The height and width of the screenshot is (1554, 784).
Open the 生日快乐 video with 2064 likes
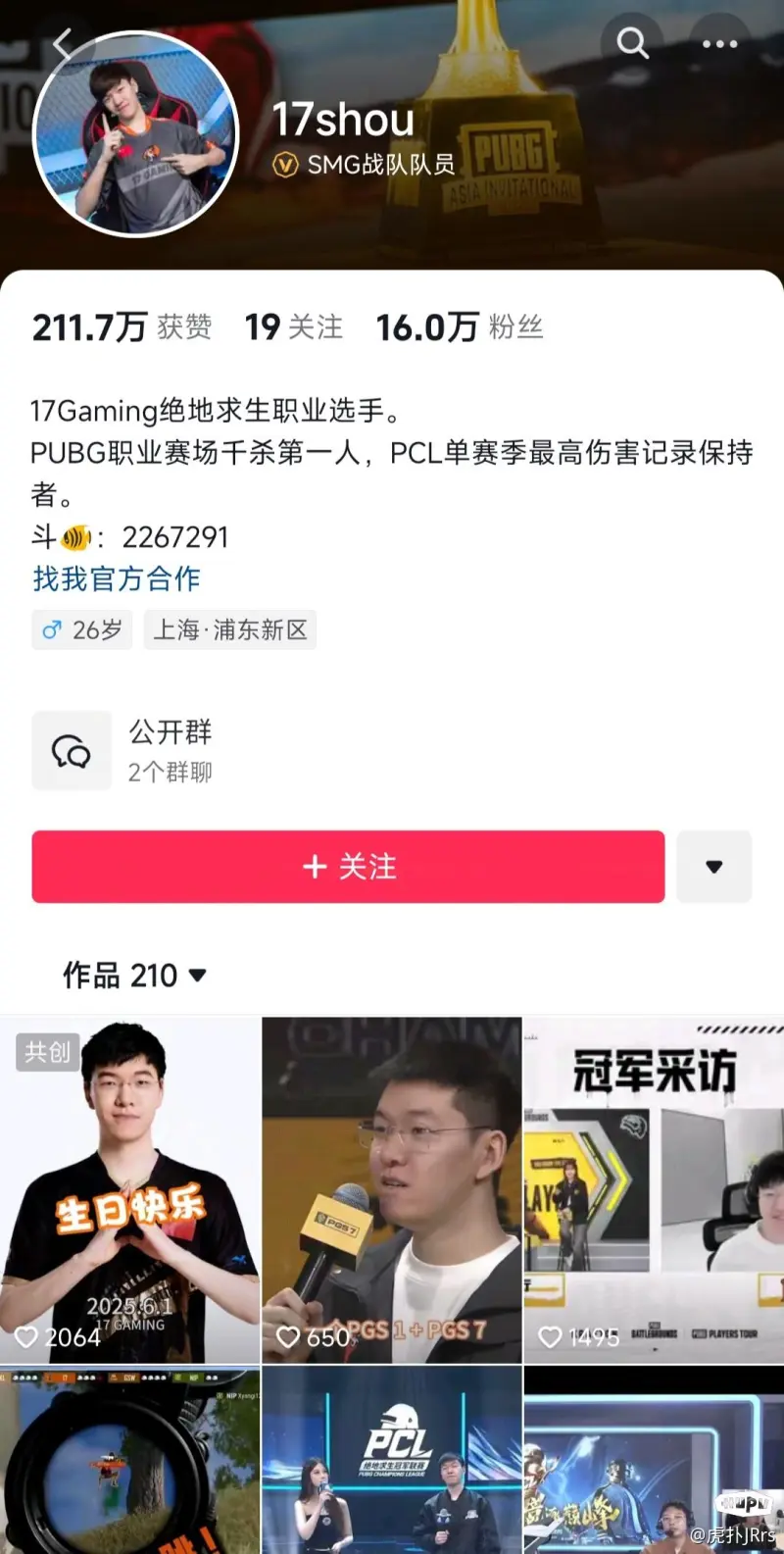coord(130,1189)
